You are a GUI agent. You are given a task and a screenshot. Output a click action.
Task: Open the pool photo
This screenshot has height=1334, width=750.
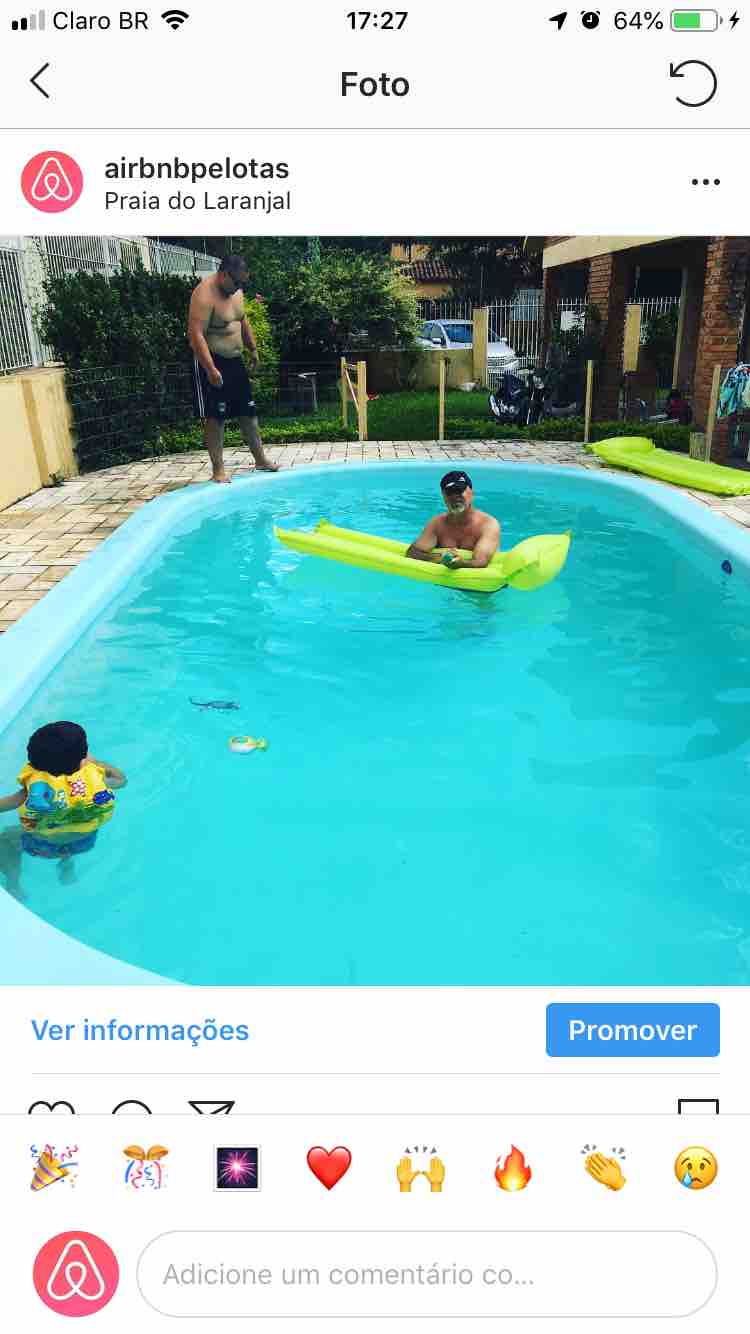375,610
